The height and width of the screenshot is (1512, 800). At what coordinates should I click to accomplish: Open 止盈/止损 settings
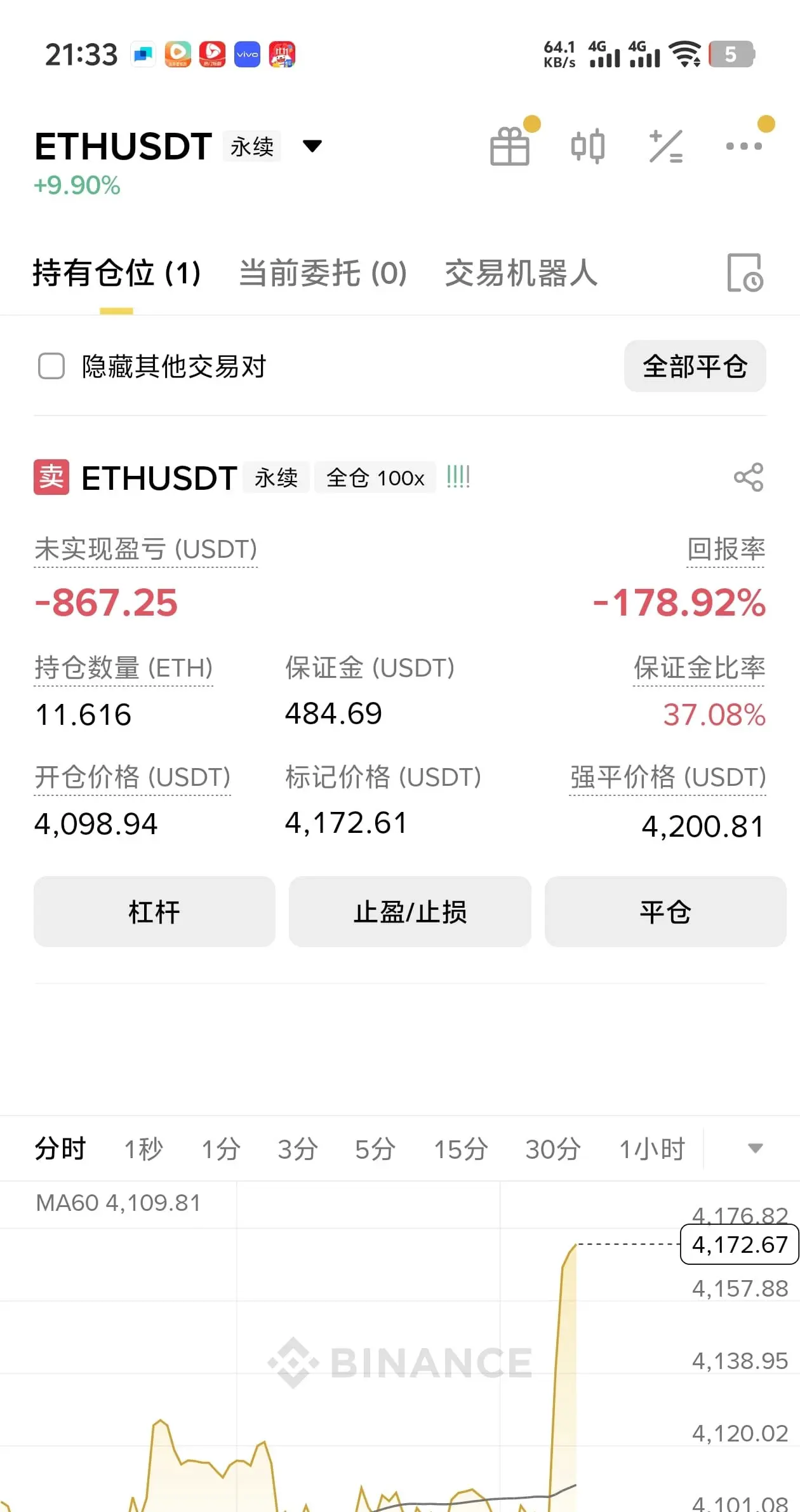(410, 912)
